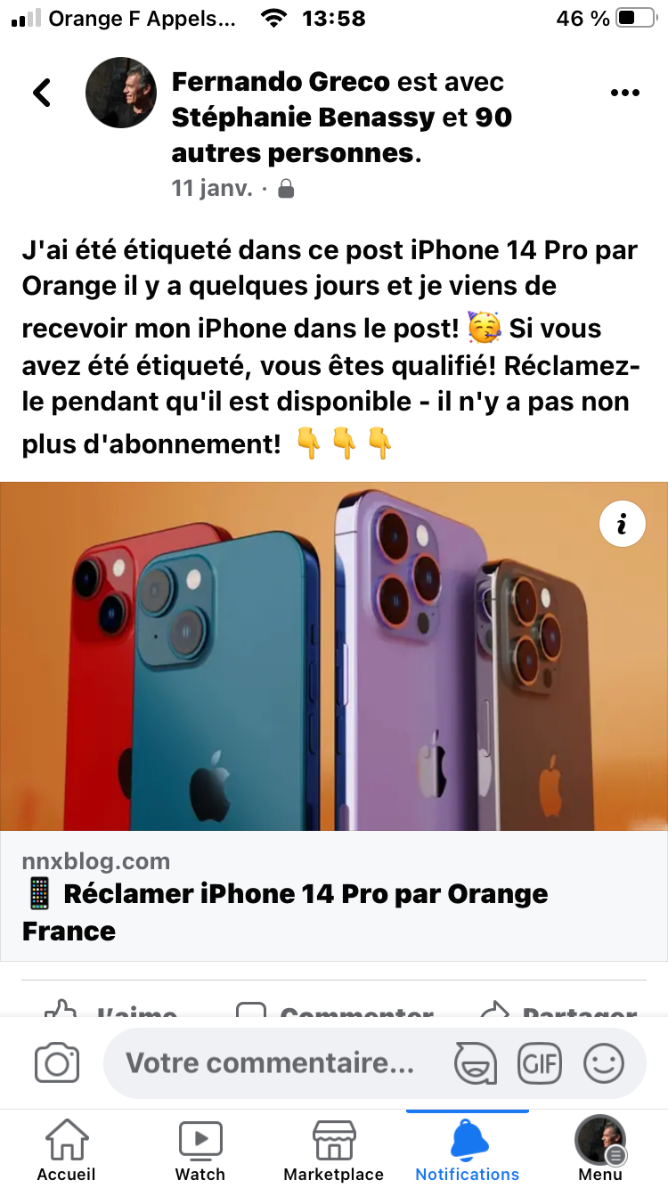Add a GIF to the comment
The height and width of the screenshot is (1188, 668).
tap(539, 1063)
